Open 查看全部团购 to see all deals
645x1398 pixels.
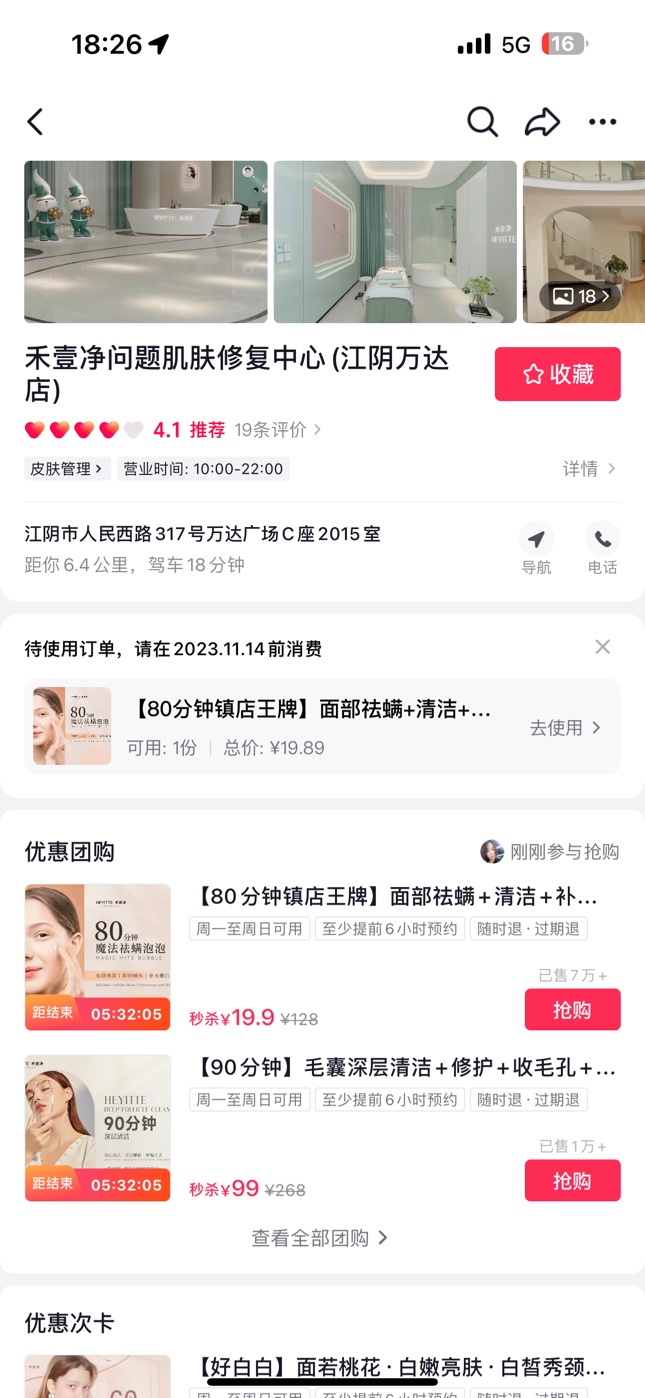pyautogui.click(x=320, y=1238)
